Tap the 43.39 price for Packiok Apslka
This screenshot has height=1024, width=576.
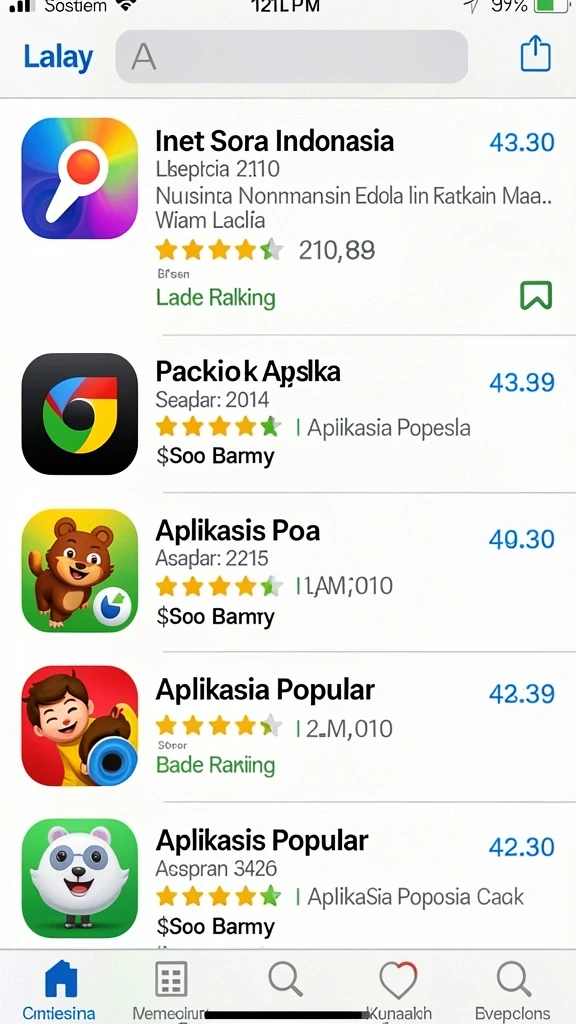click(522, 383)
